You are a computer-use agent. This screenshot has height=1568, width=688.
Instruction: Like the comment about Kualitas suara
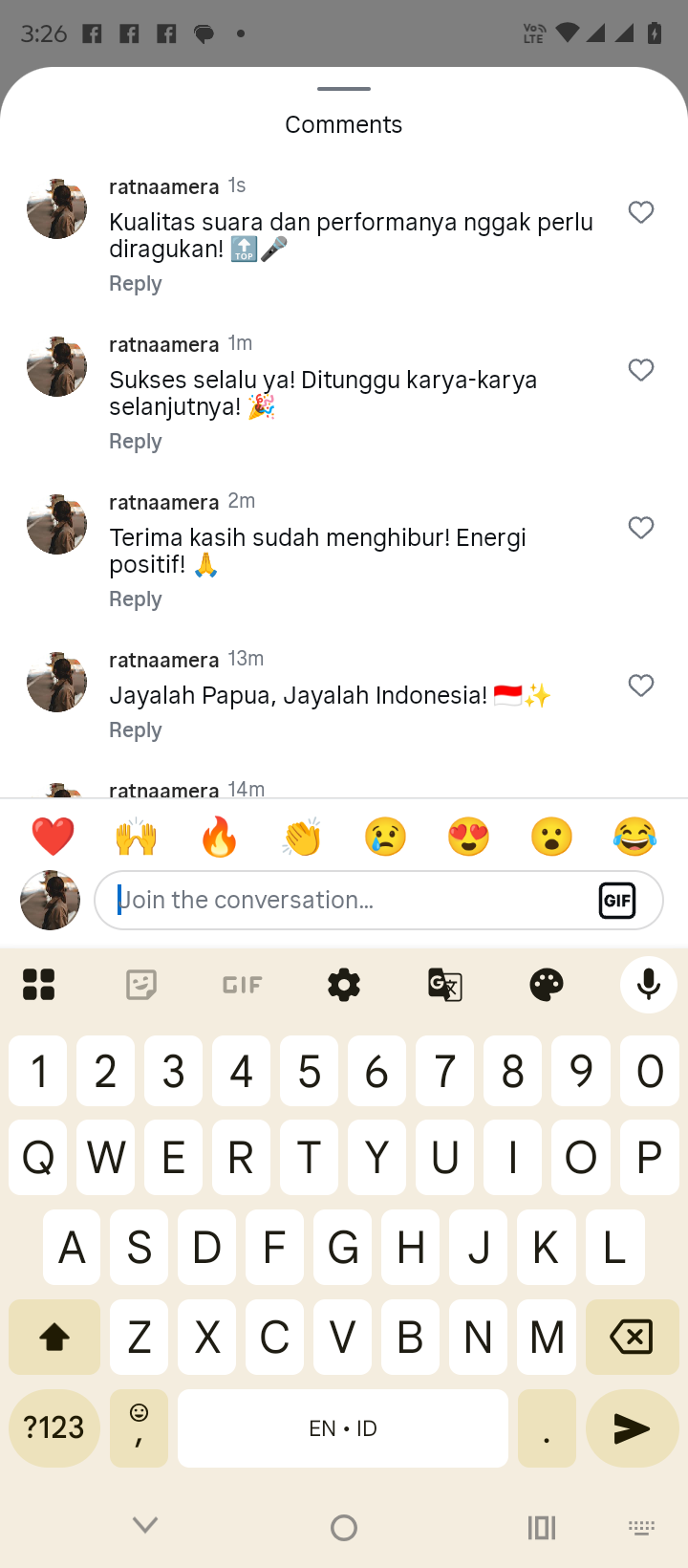[x=641, y=212]
